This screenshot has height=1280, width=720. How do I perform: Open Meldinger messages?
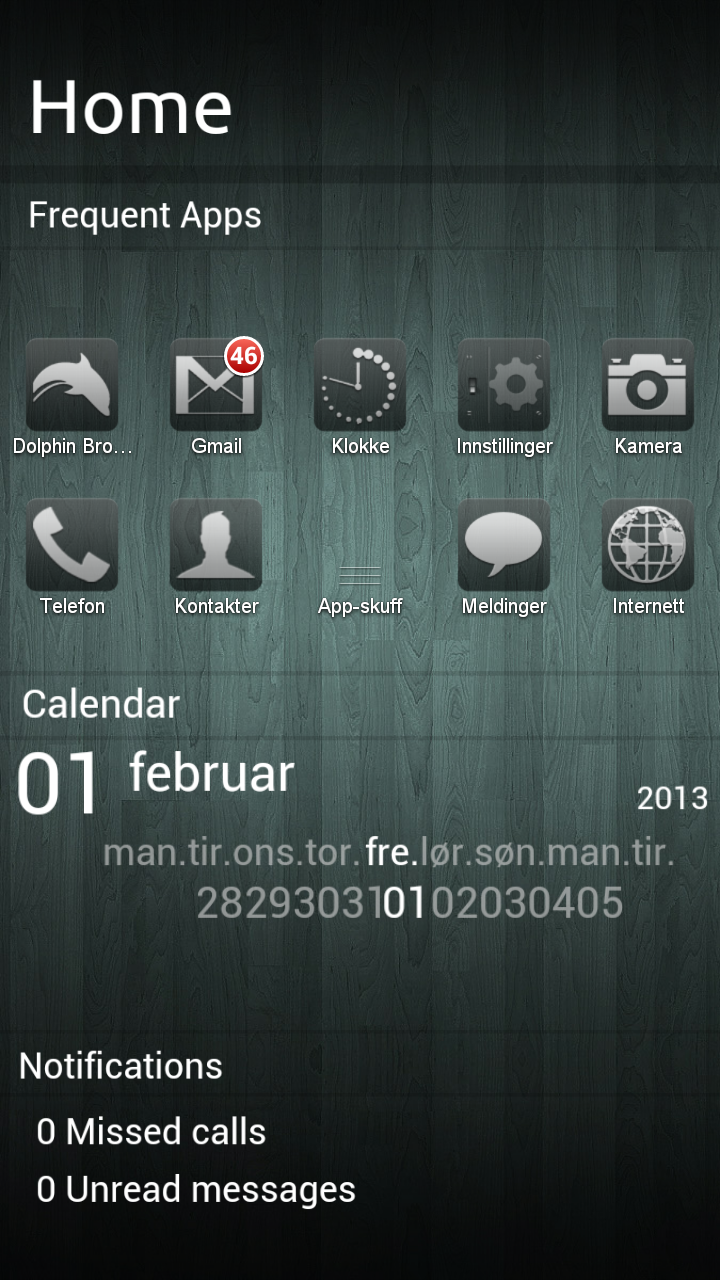tap(504, 557)
